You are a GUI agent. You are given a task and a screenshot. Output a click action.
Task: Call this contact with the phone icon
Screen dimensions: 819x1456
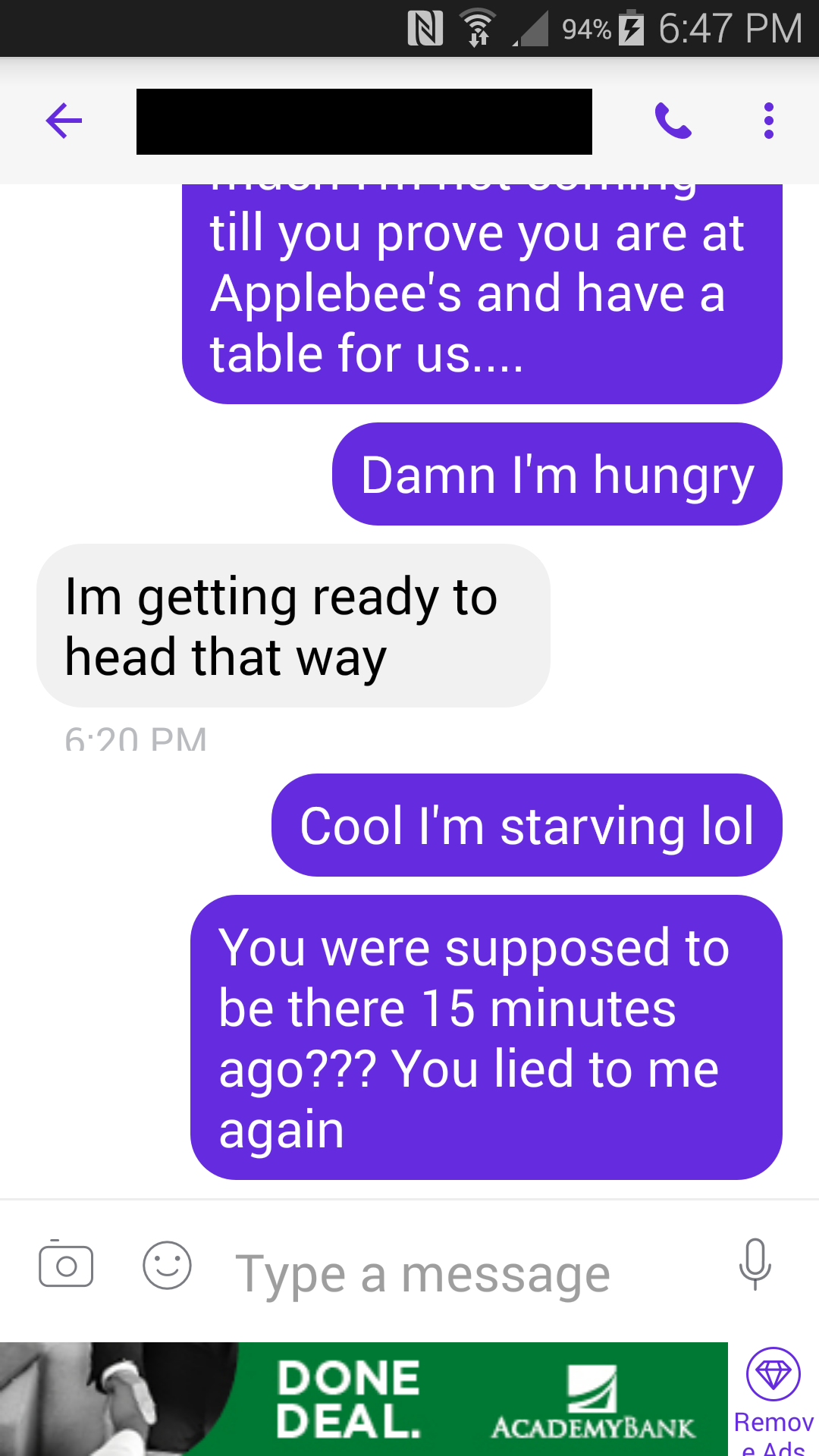[x=673, y=121]
